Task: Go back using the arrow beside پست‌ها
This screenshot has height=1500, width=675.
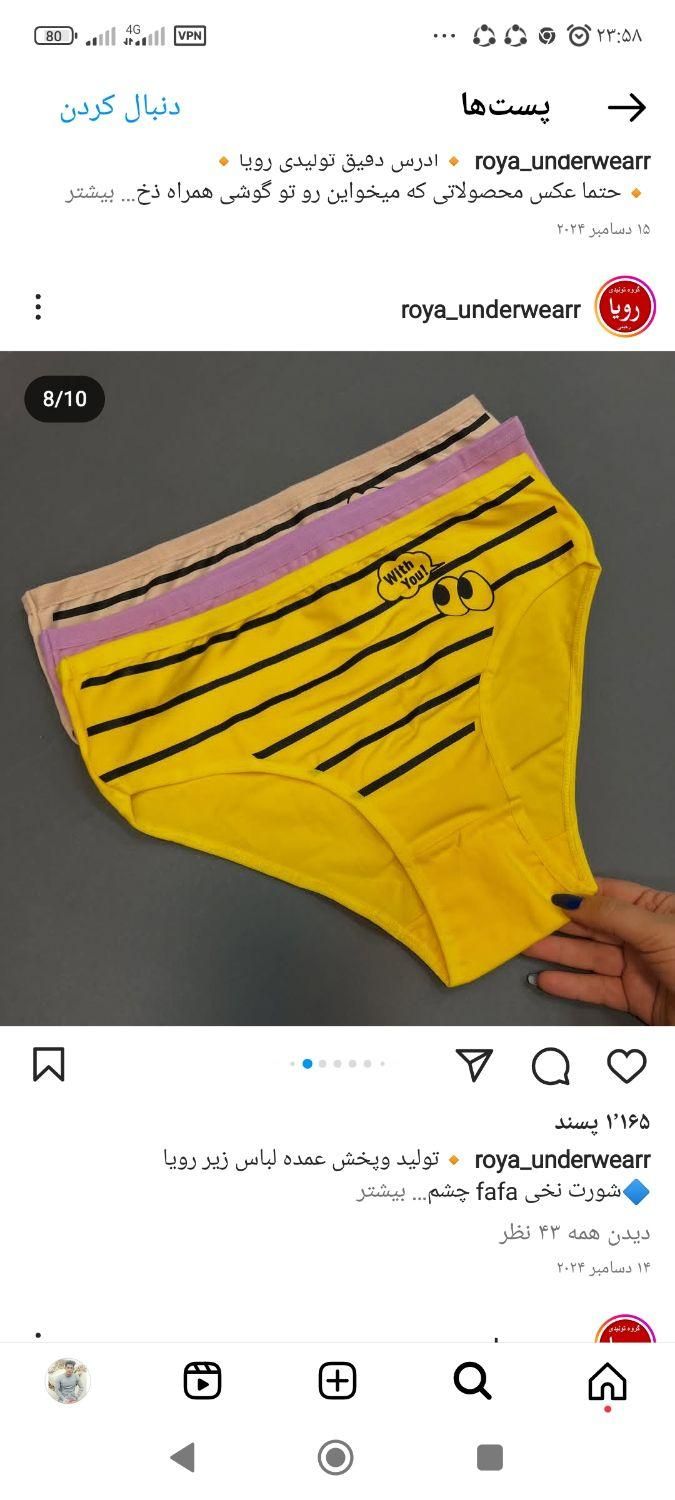Action: coord(627,108)
